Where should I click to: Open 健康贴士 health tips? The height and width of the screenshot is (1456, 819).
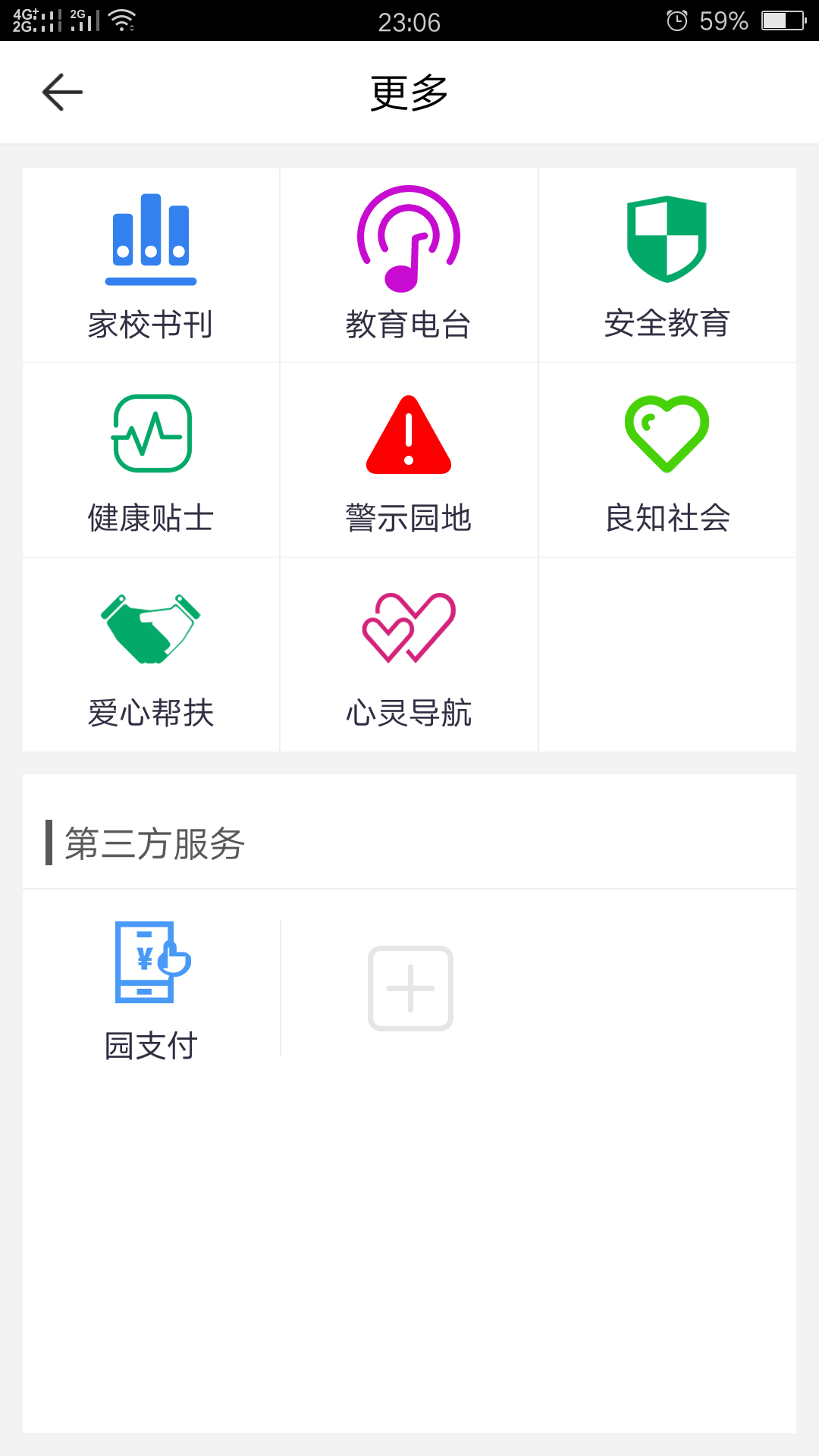tap(151, 460)
